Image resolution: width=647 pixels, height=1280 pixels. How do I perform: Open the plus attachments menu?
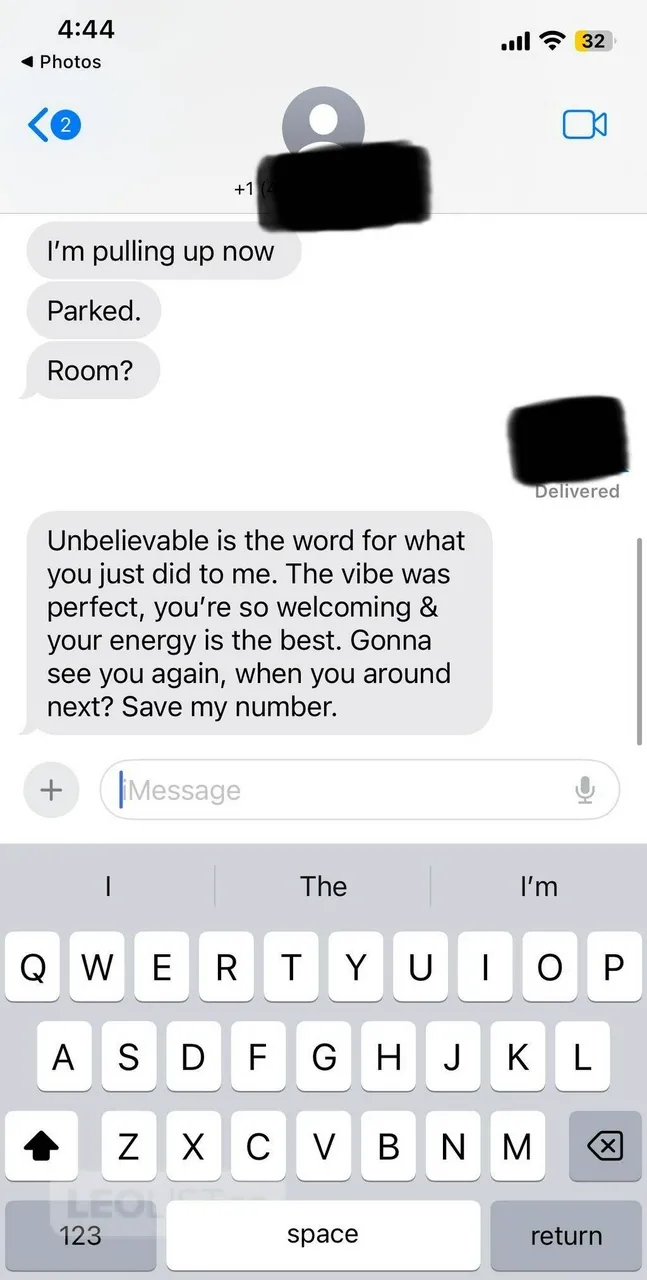coord(51,790)
